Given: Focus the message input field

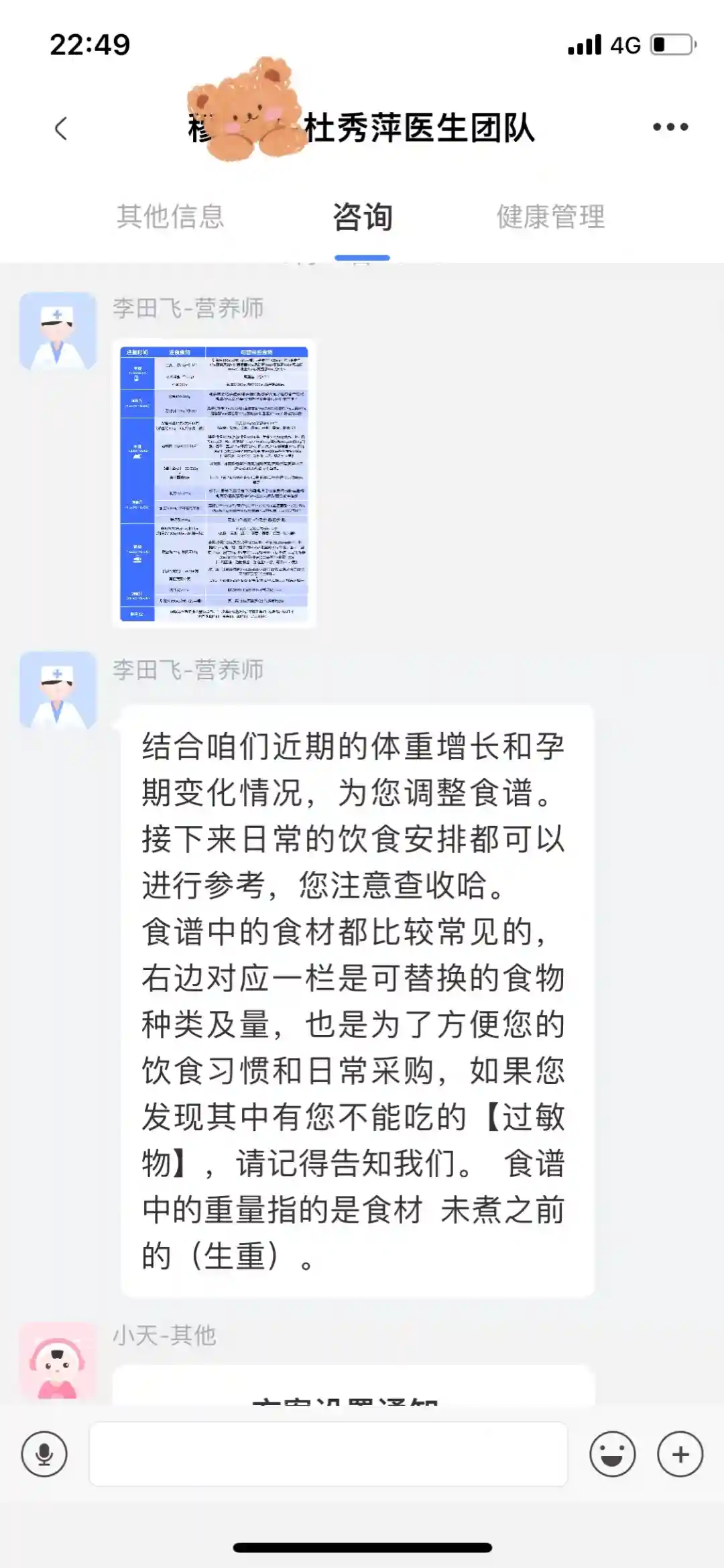Looking at the screenshot, I should click(x=328, y=1454).
